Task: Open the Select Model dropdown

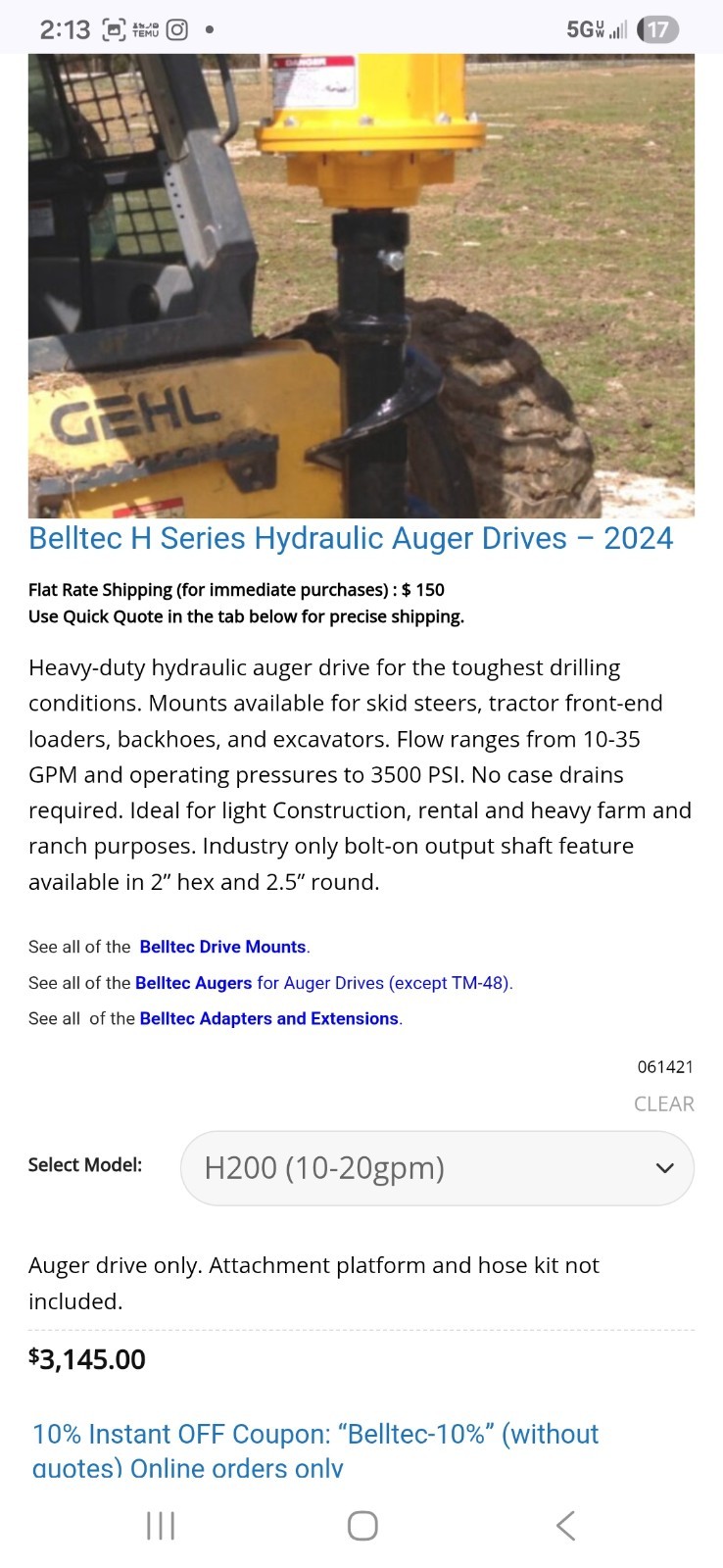Action: (436, 1168)
